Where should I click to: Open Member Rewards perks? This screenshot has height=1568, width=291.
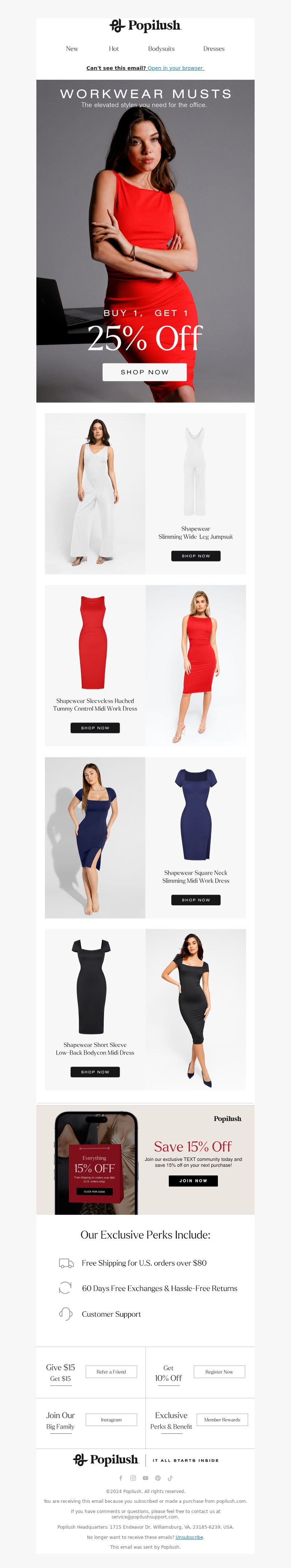click(222, 1419)
